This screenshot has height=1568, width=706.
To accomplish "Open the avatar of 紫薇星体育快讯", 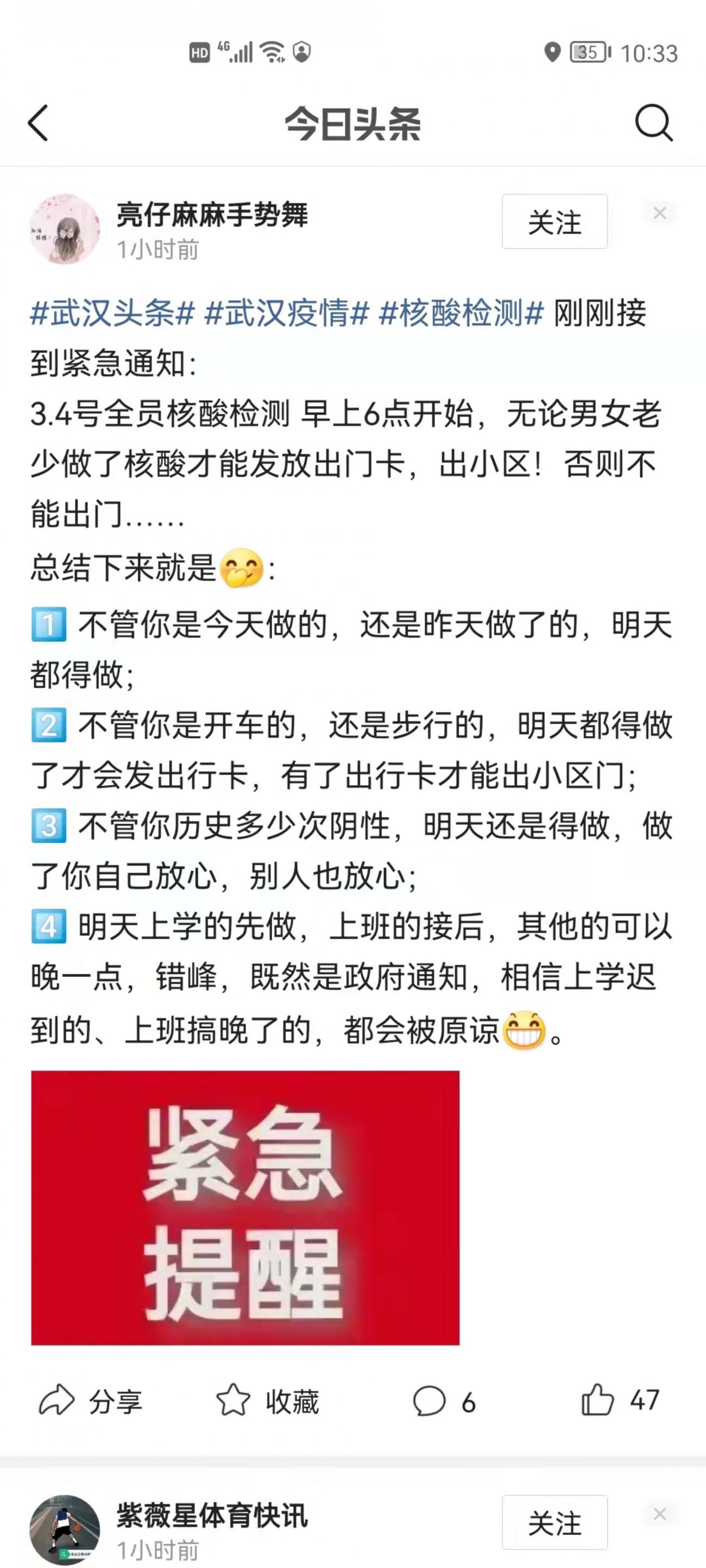I will click(65, 1529).
